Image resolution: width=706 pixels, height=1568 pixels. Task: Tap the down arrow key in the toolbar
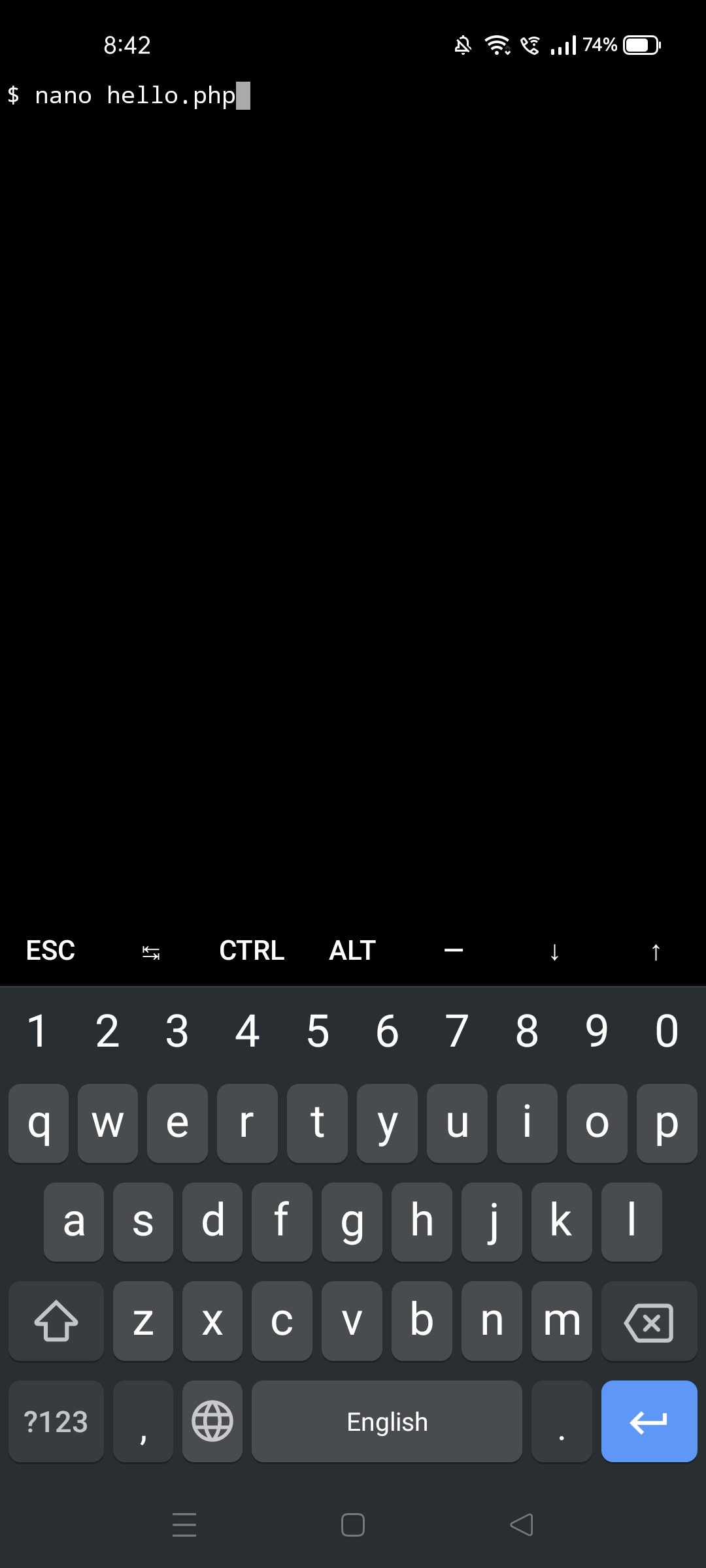tap(554, 952)
